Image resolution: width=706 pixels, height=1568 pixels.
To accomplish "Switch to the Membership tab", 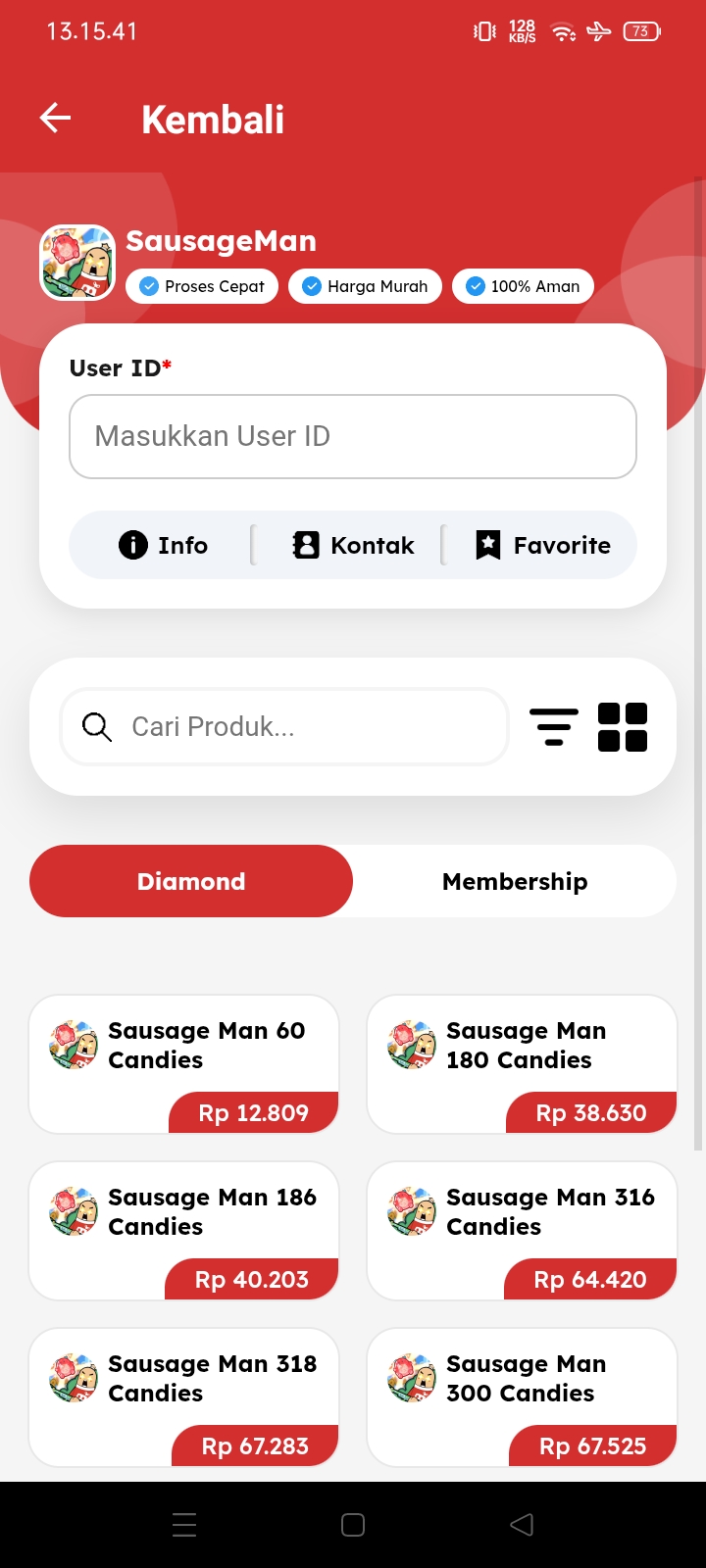I will 515,881.
